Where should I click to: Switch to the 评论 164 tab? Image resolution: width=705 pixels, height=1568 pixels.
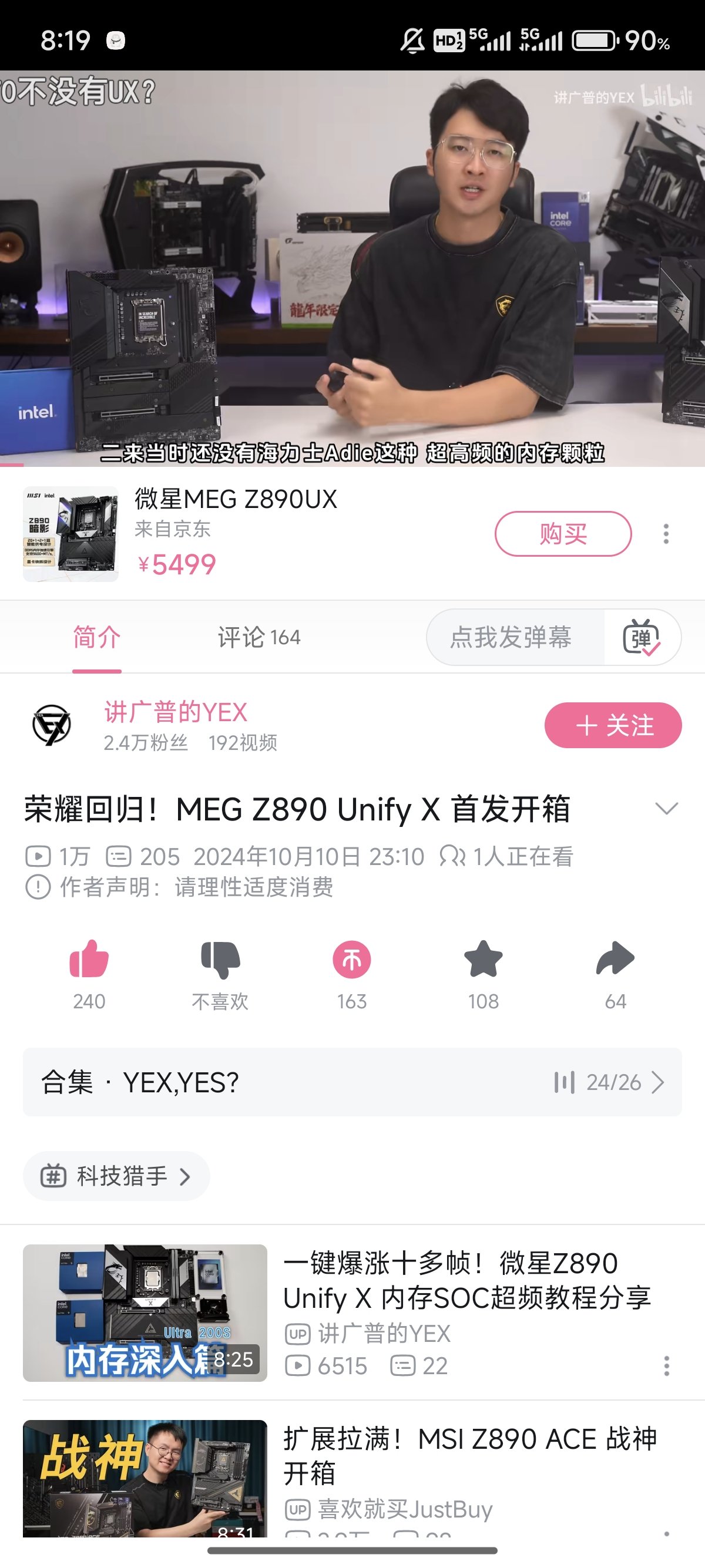tap(258, 637)
